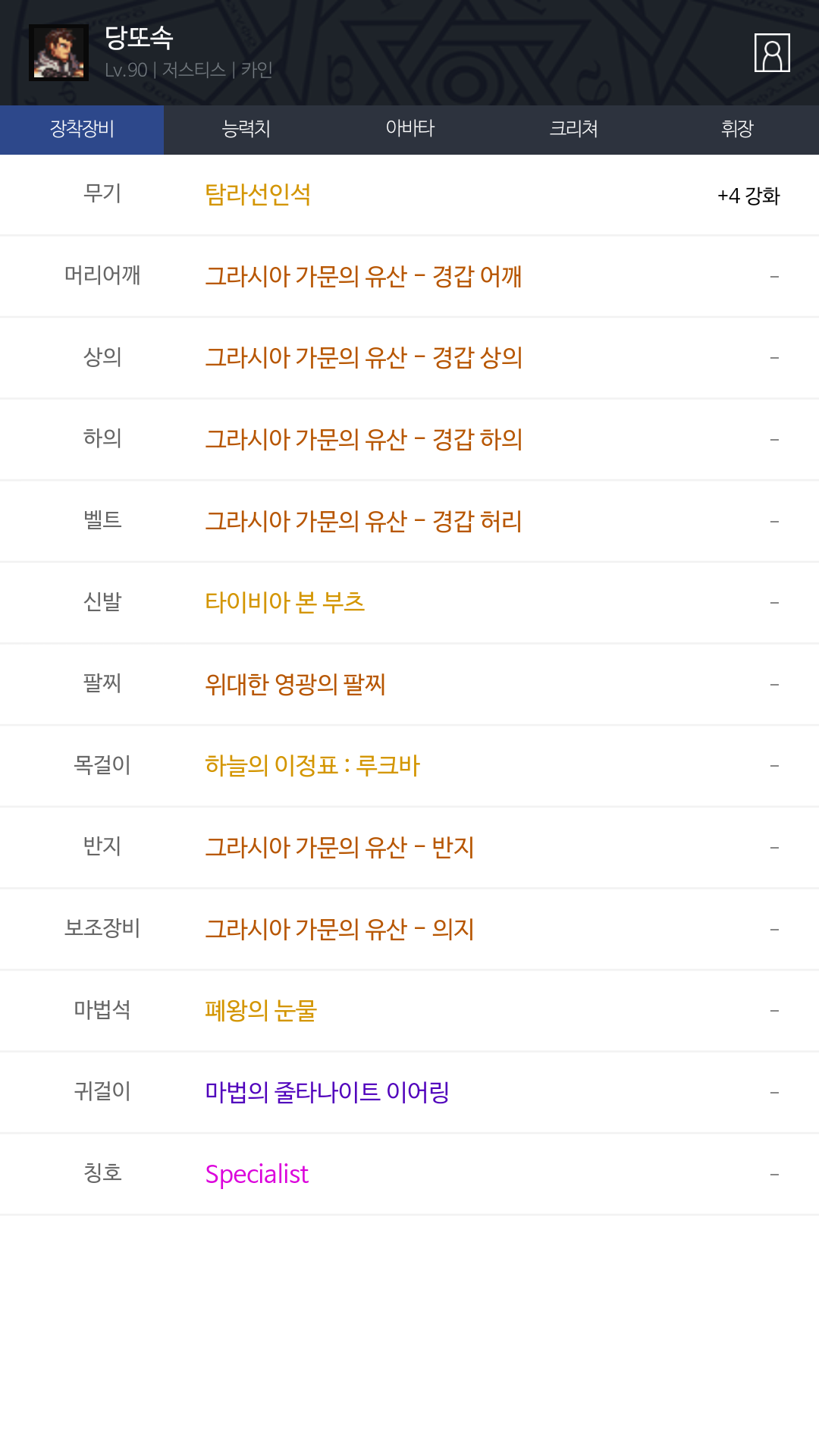Open necklace 하늘의 이정표 : 루크바
The image size is (819, 1456).
pos(312,766)
